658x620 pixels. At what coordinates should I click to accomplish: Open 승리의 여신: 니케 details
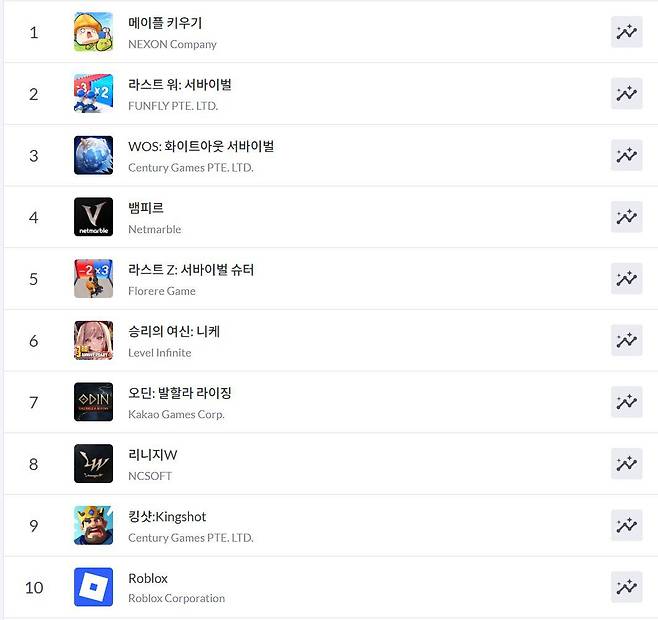174,331
